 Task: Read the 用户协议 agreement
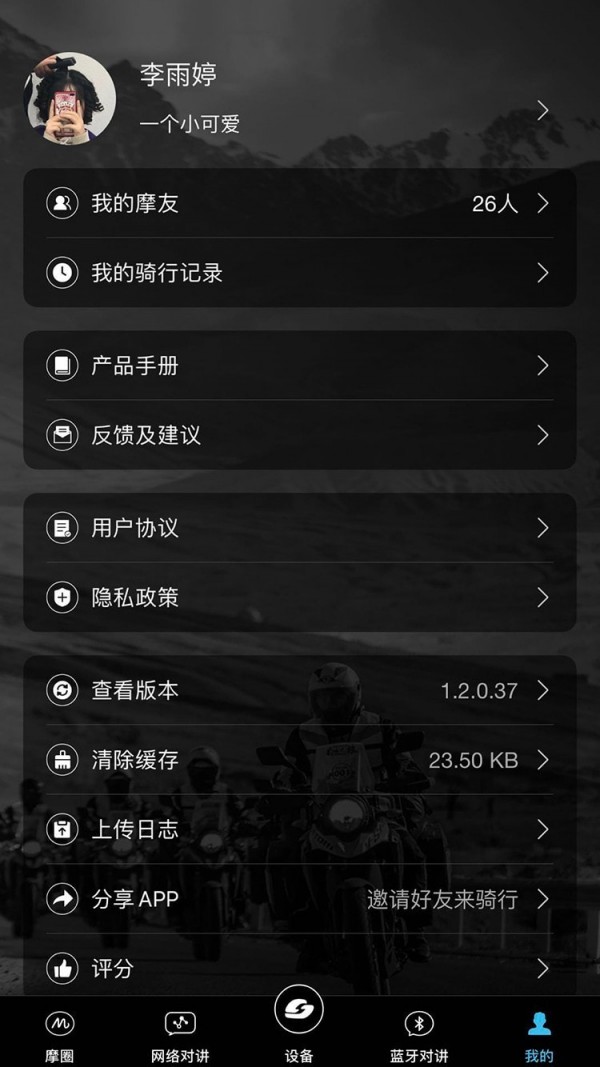tap(299, 528)
